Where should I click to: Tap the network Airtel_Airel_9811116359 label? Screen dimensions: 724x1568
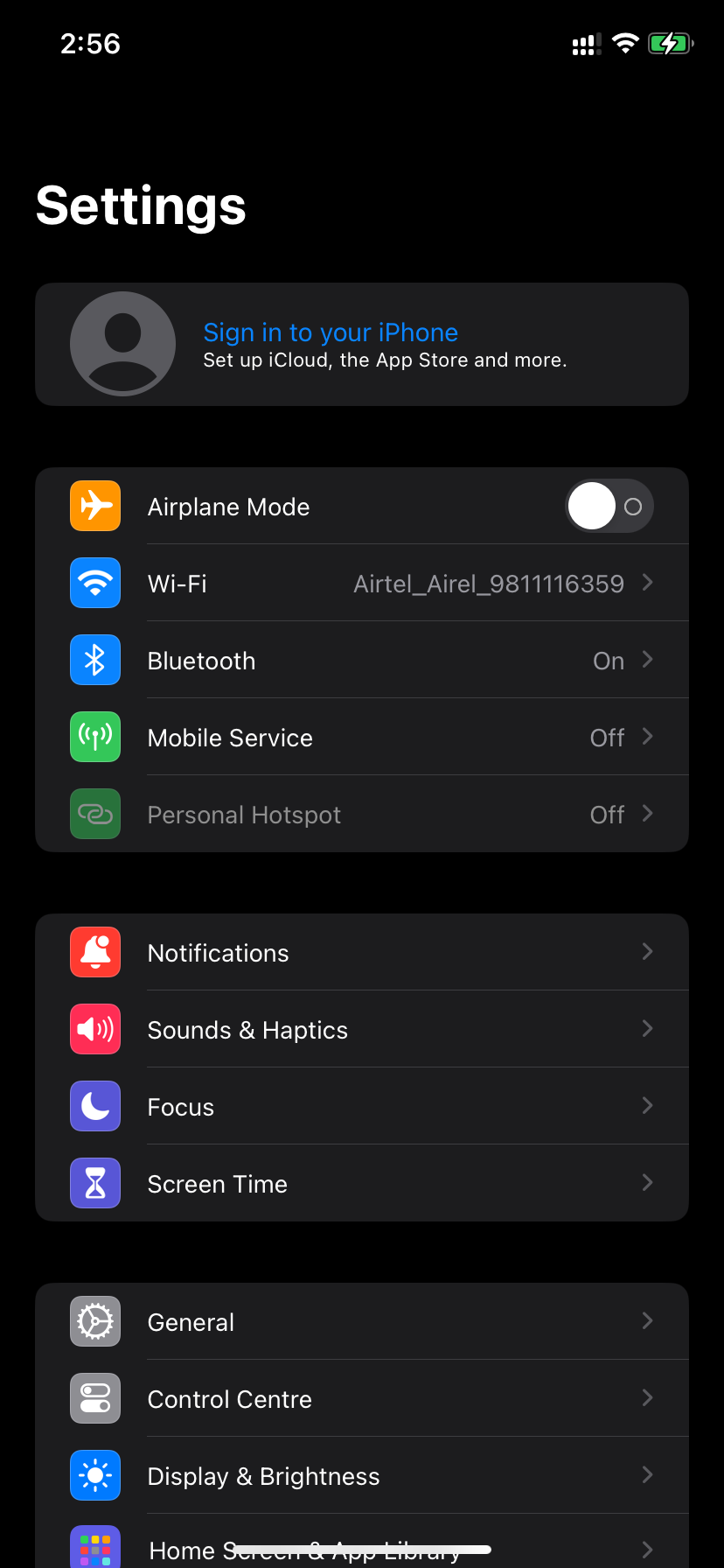coord(489,583)
